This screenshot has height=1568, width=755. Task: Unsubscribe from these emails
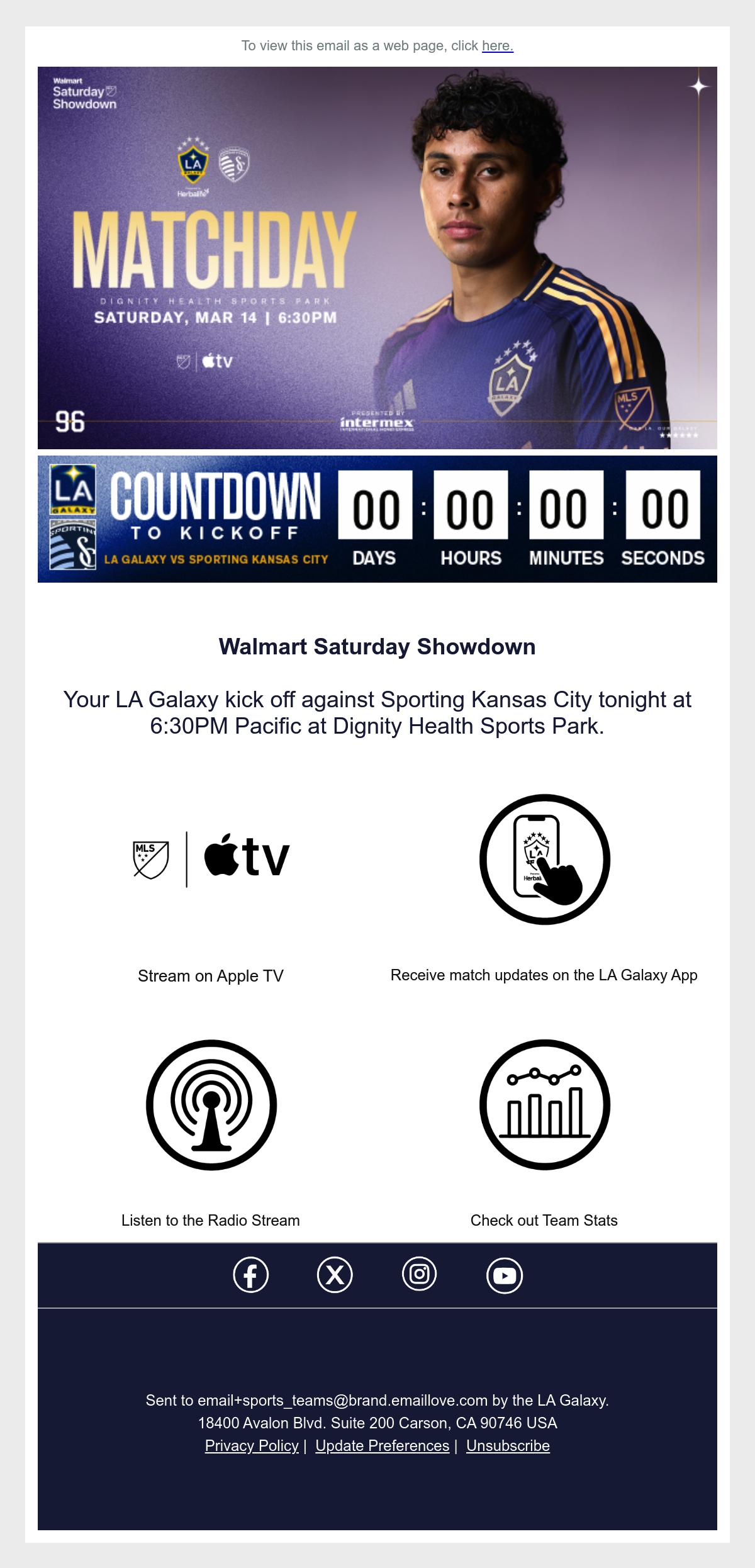pos(508,1446)
